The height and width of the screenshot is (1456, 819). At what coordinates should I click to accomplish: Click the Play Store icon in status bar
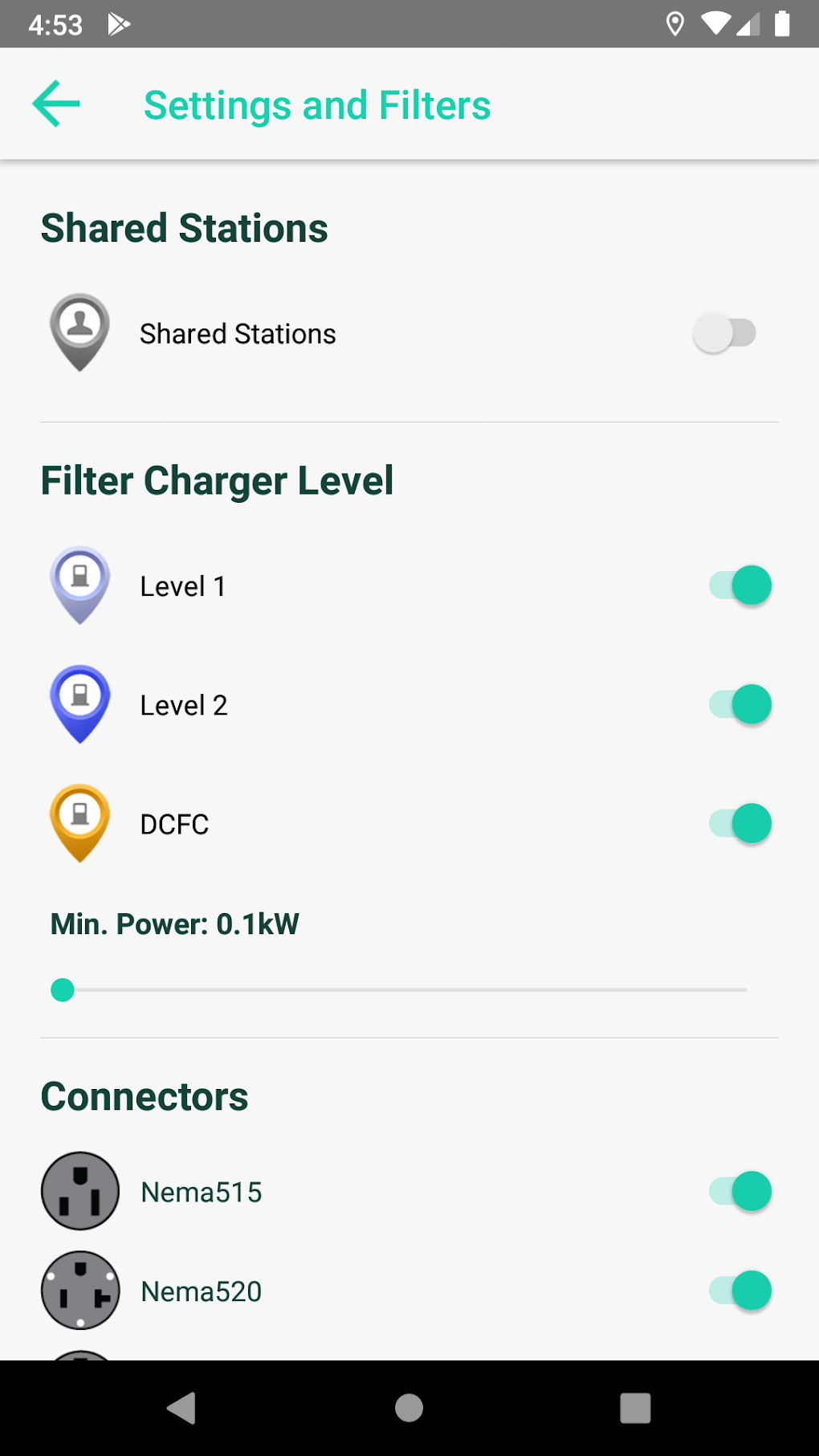pos(119,23)
